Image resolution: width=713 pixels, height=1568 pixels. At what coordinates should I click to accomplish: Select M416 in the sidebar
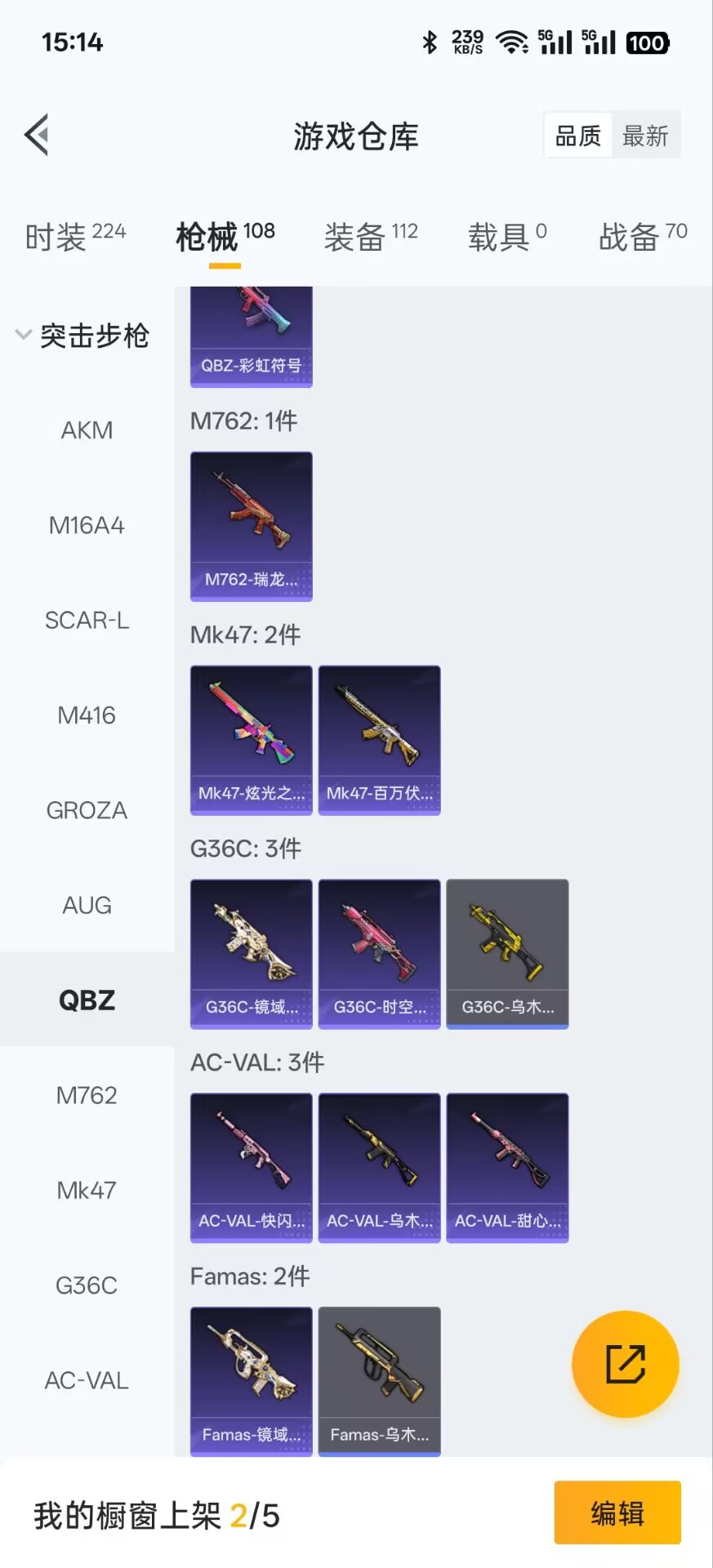tap(87, 715)
